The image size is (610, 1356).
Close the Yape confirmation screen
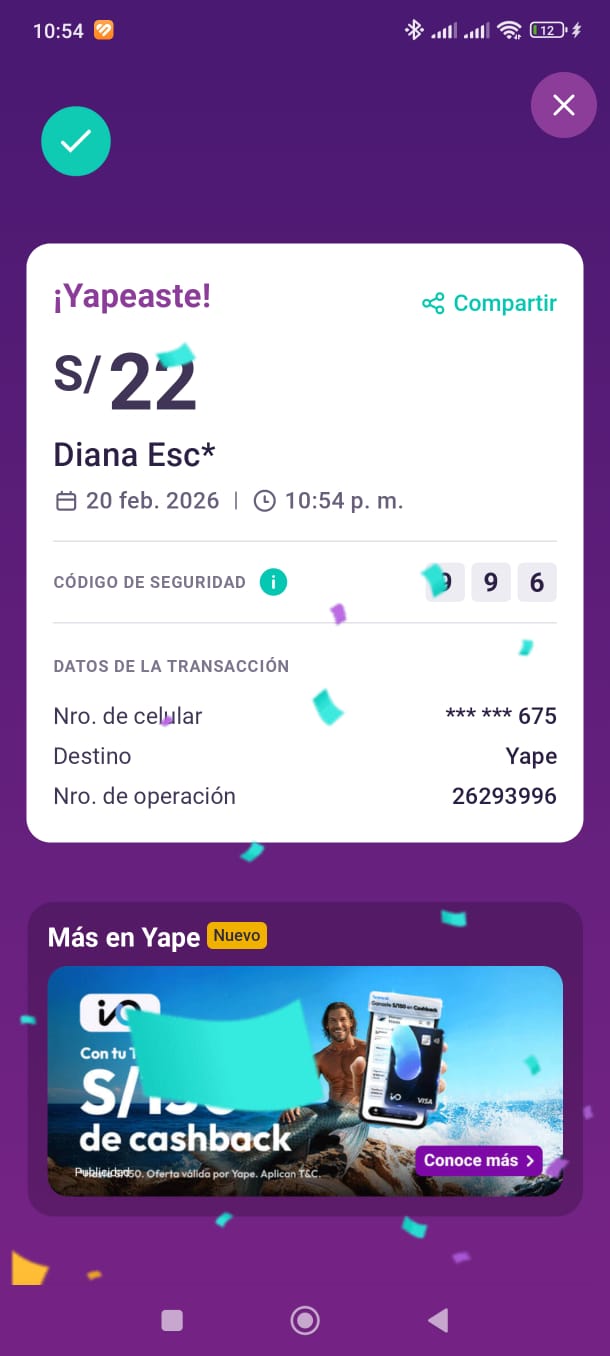coord(564,104)
